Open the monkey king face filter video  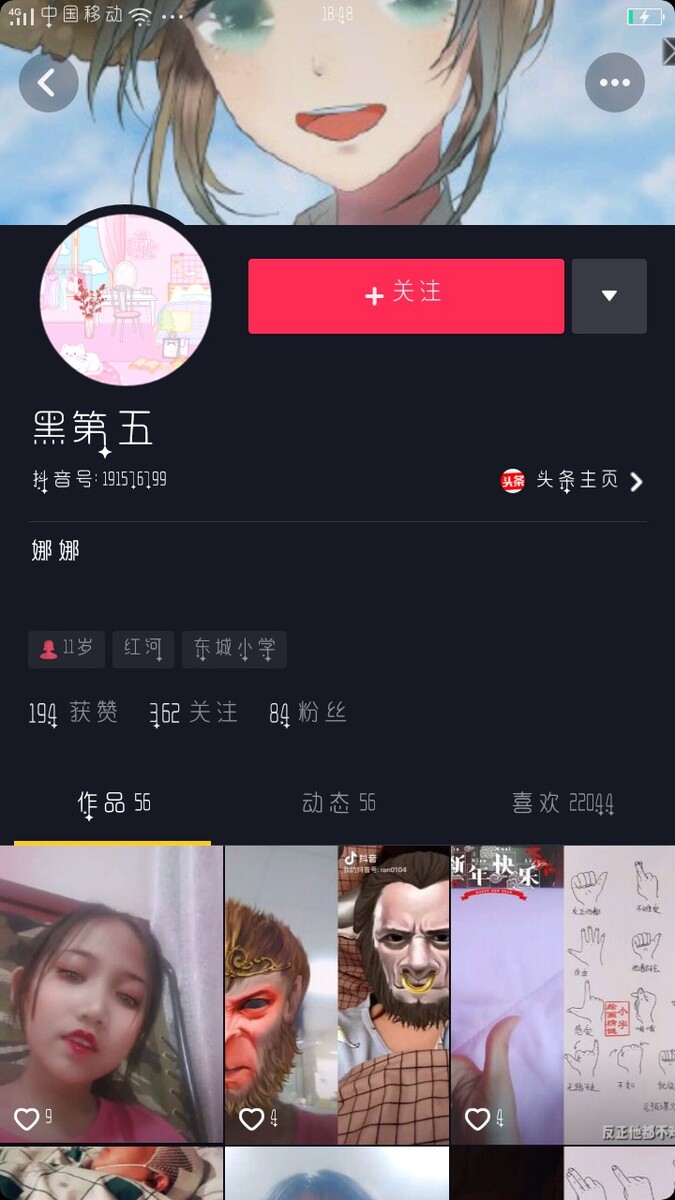337,994
